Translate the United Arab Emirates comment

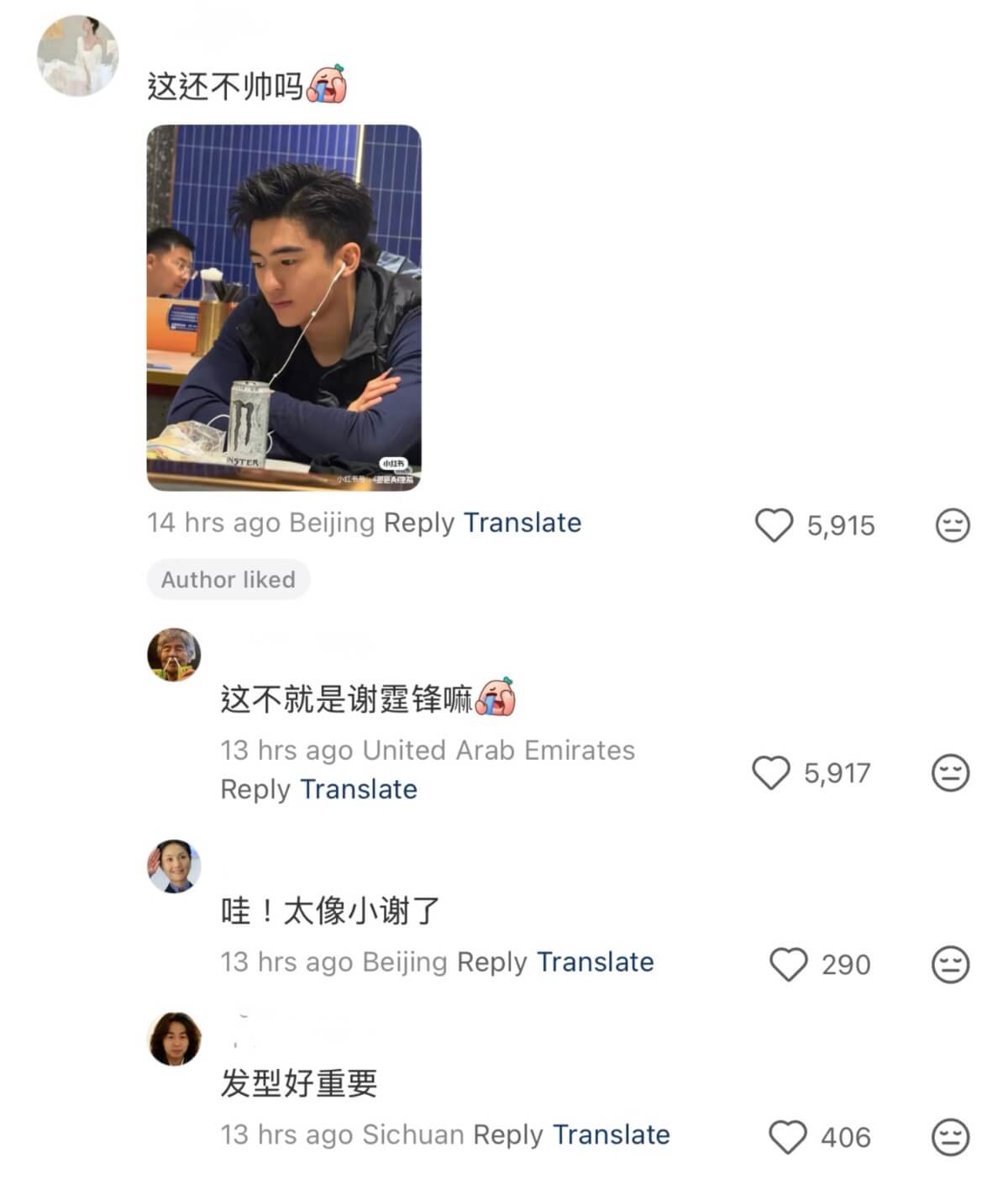(x=359, y=789)
